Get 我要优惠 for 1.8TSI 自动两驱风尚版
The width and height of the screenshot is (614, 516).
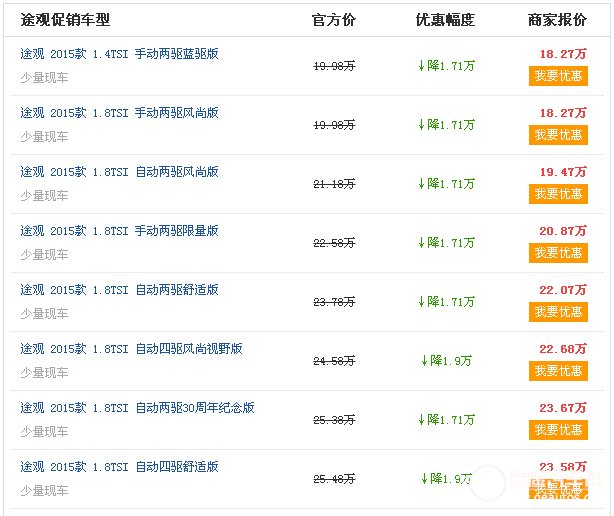click(x=558, y=194)
